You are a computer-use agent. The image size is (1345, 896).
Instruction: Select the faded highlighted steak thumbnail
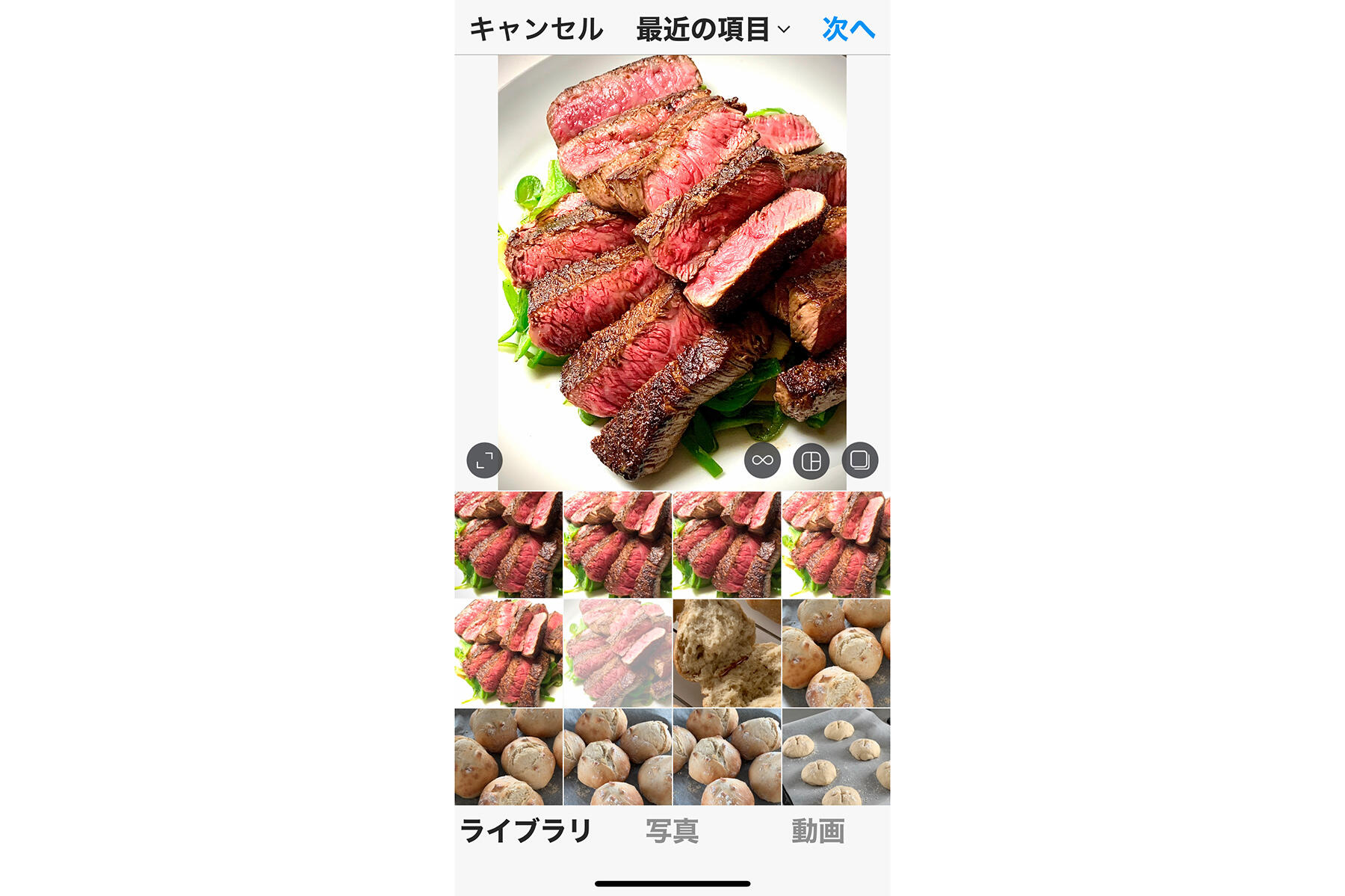point(617,653)
